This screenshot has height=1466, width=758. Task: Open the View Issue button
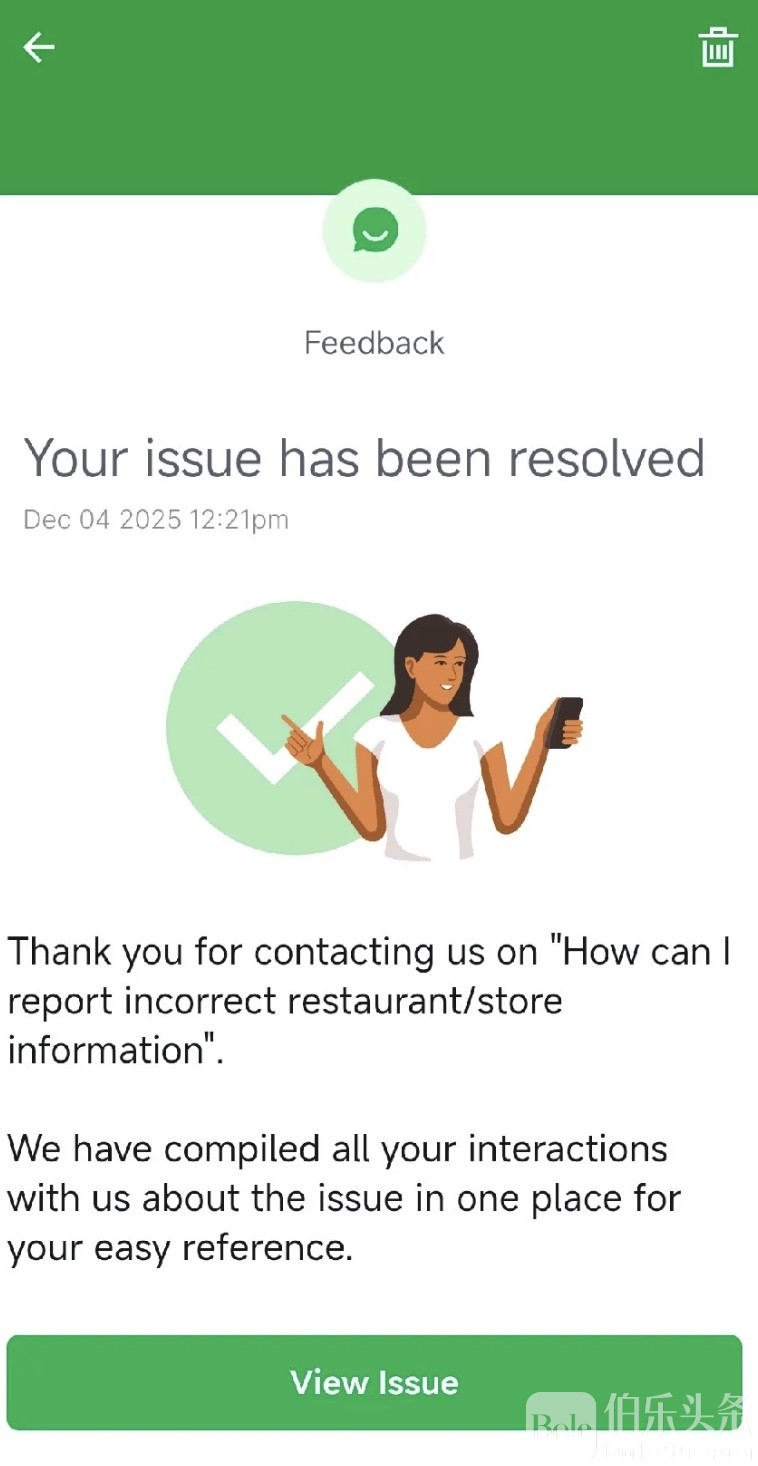(374, 1382)
